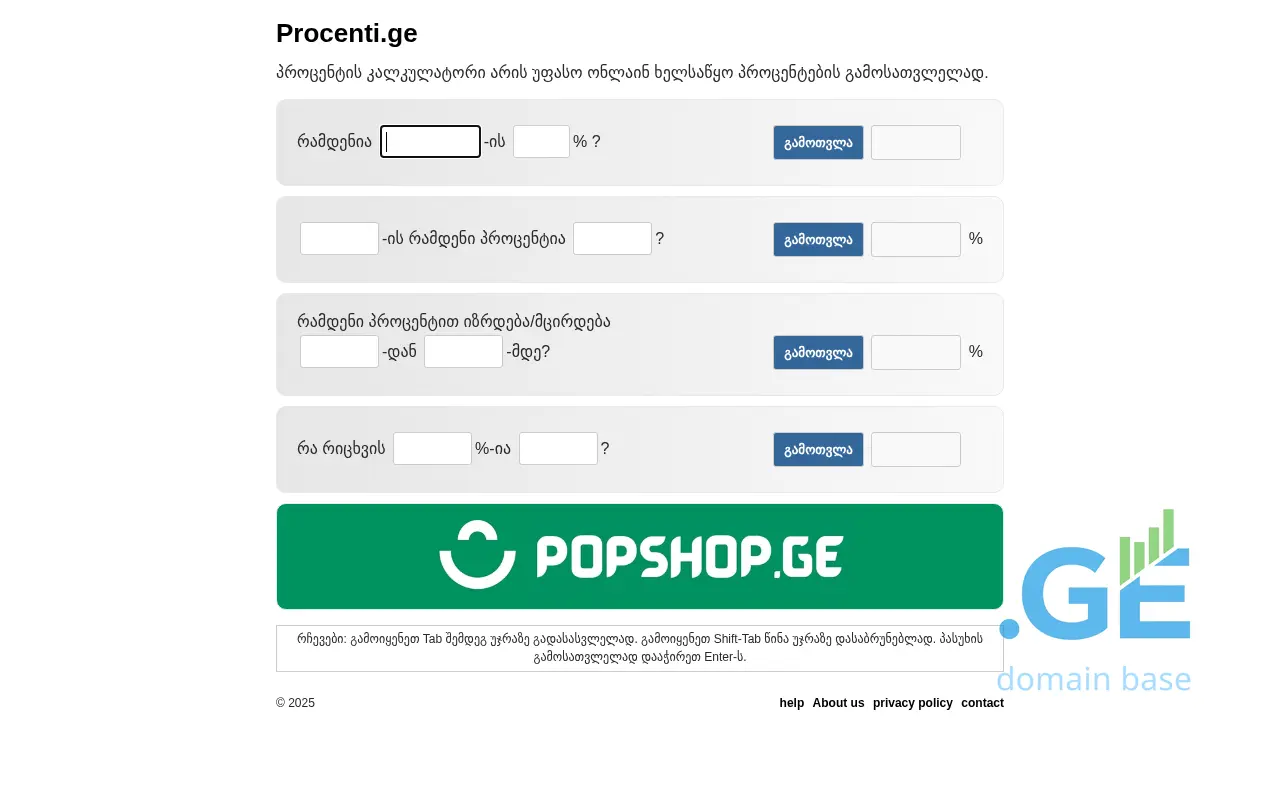Tap the ending value field before '-მდე?'
This screenshot has width=1280, height=800.
[x=463, y=352]
